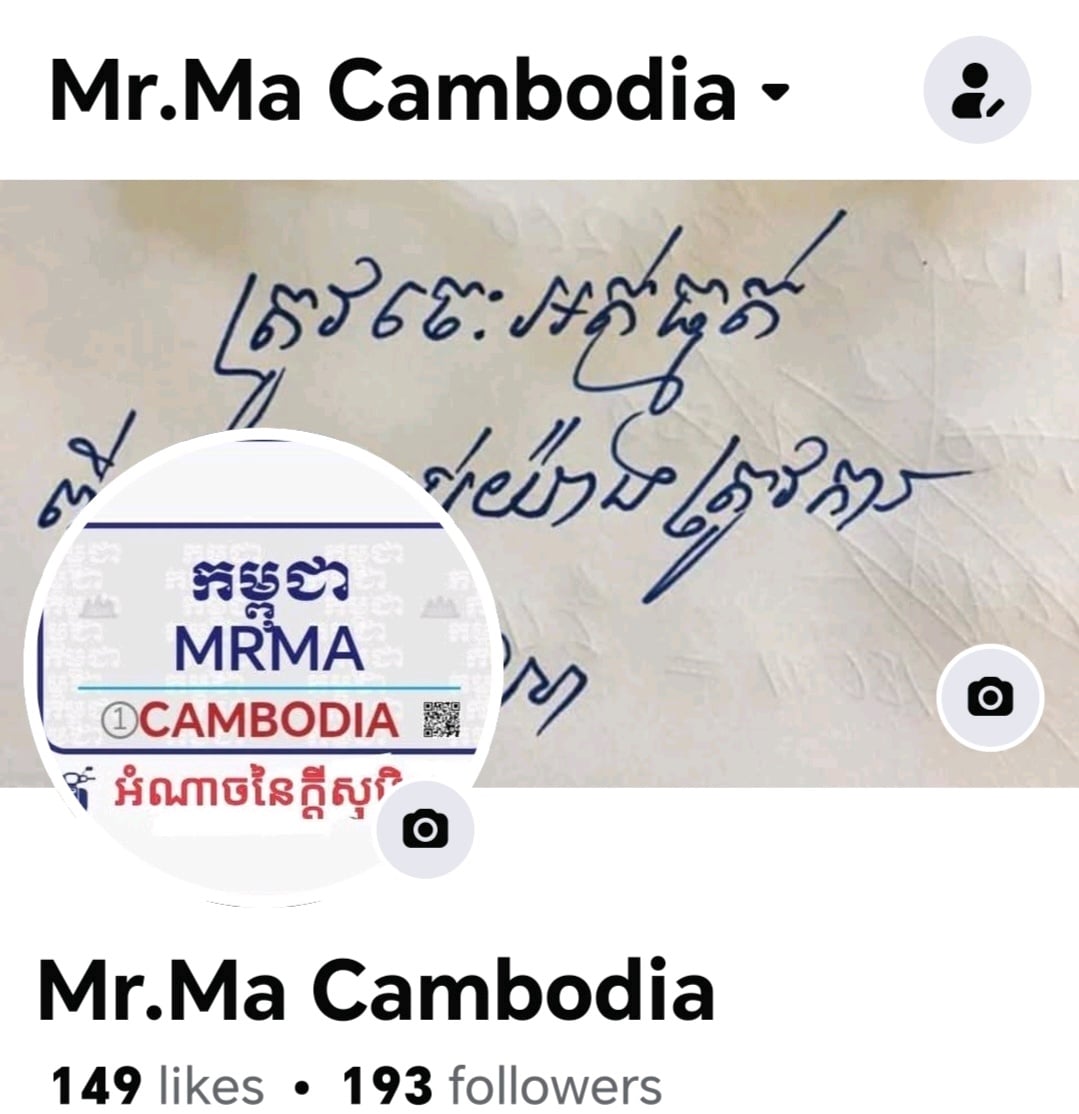Screen dimensions: 1079x1114
Task: Update profile picture with camera icon
Action: click(425, 828)
